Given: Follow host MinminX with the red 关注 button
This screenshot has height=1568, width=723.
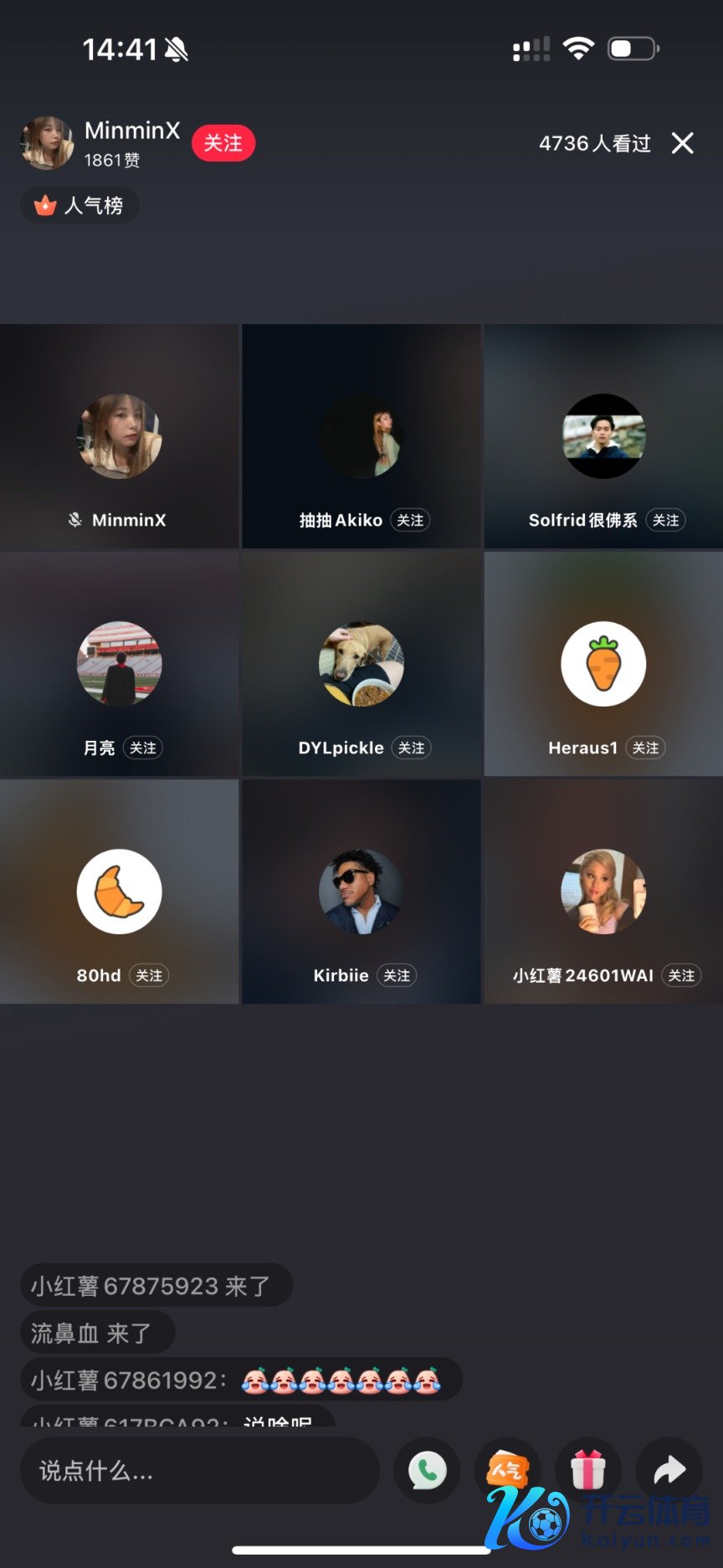Looking at the screenshot, I should pyautogui.click(x=223, y=143).
